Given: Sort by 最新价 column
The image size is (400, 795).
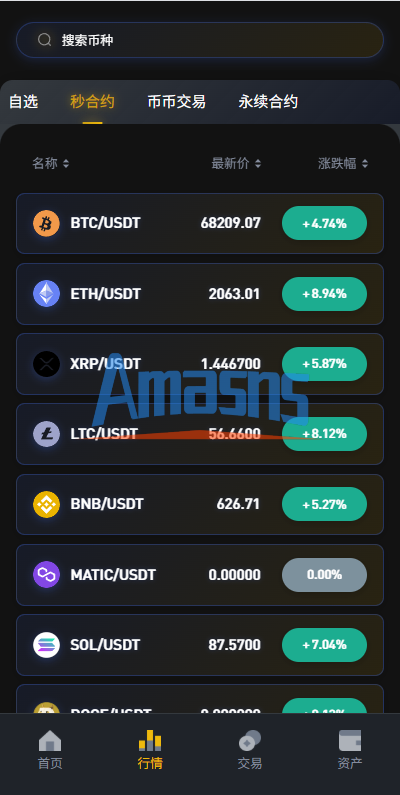Looking at the screenshot, I should pyautogui.click(x=236, y=163).
